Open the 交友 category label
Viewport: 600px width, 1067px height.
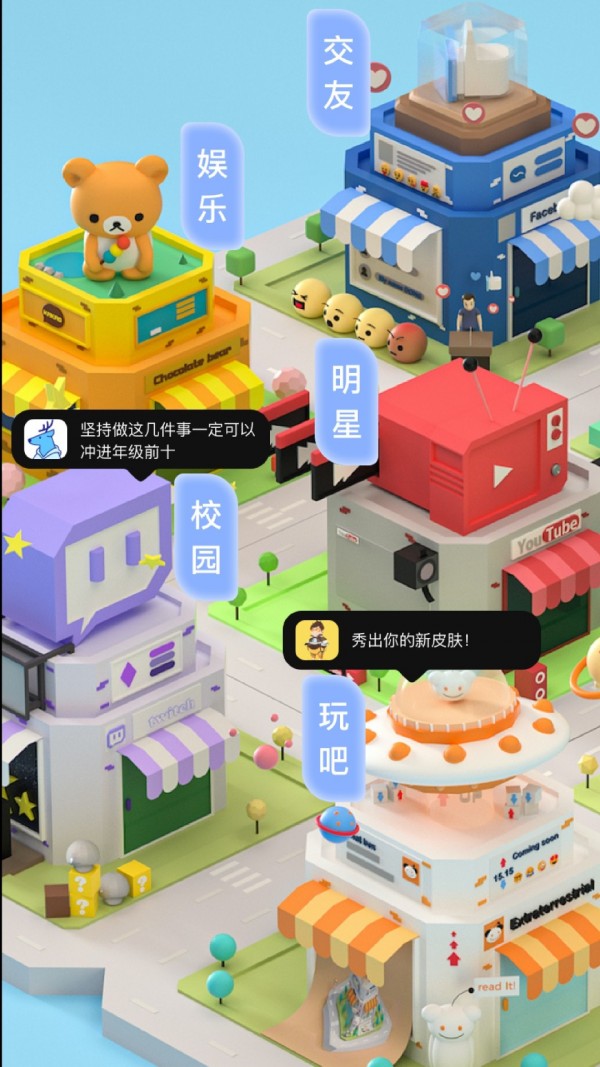tap(338, 73)
